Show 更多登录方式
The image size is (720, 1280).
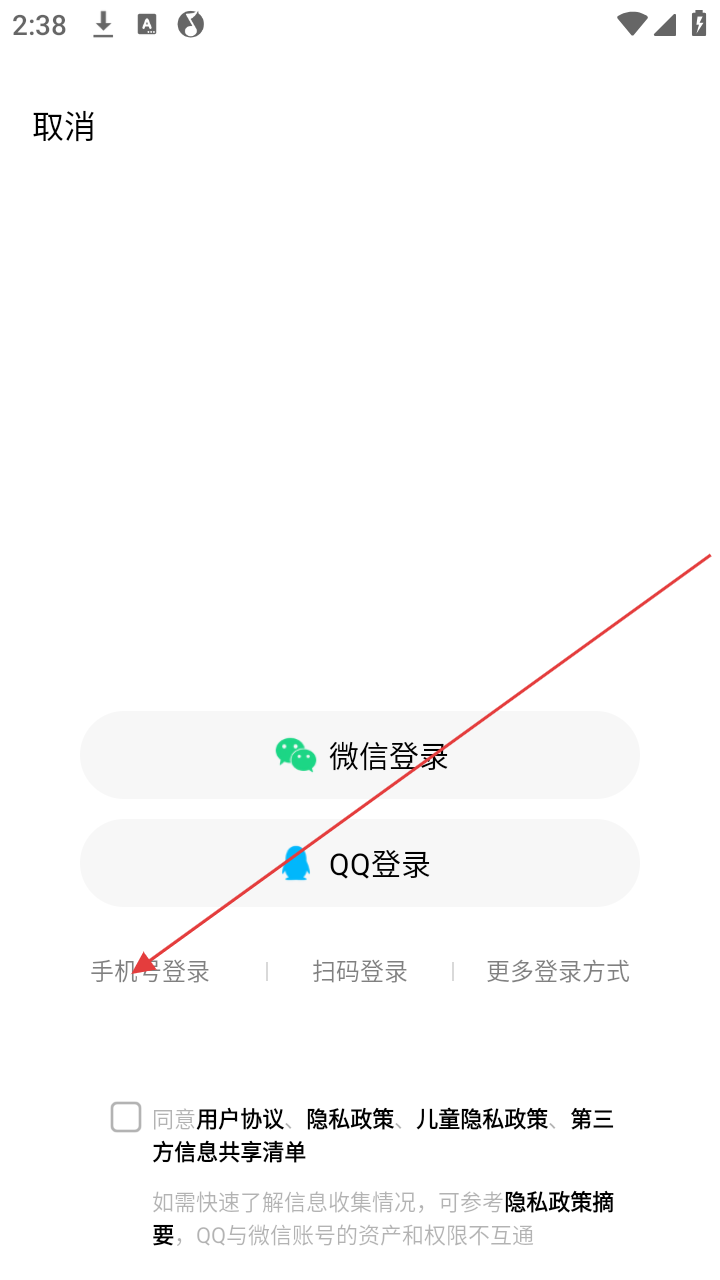tap(557, 971)
